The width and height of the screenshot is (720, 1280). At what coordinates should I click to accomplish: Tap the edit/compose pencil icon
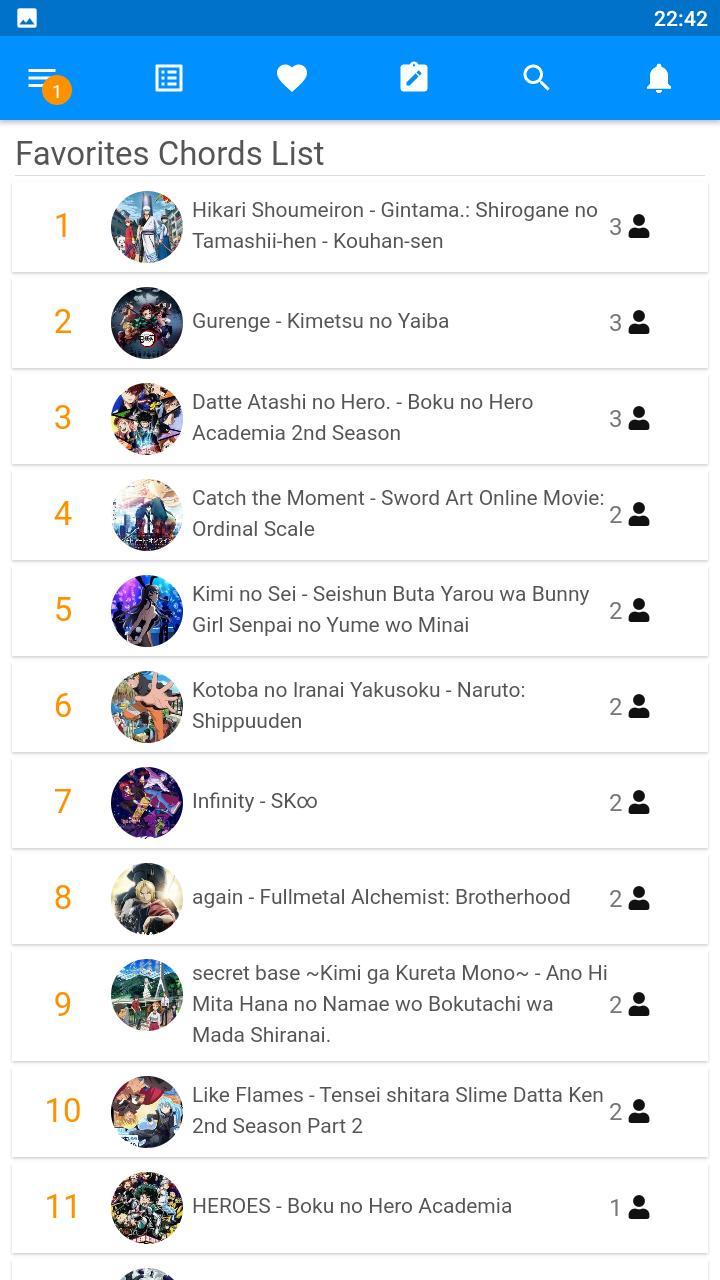point(414,77)
